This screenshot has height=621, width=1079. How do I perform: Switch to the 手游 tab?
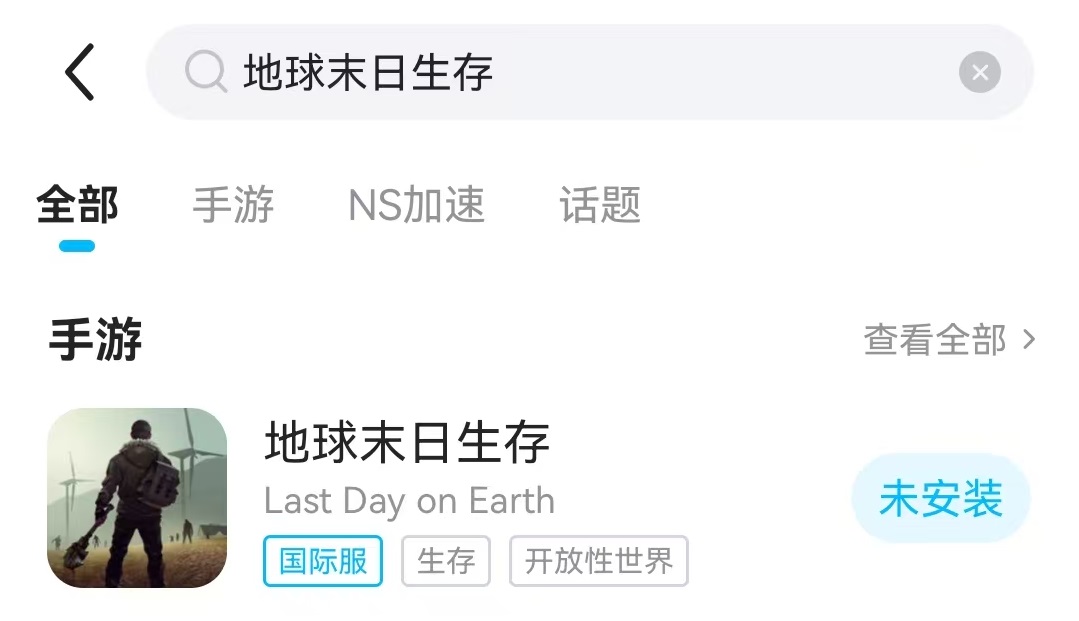(x=233, y=206)
